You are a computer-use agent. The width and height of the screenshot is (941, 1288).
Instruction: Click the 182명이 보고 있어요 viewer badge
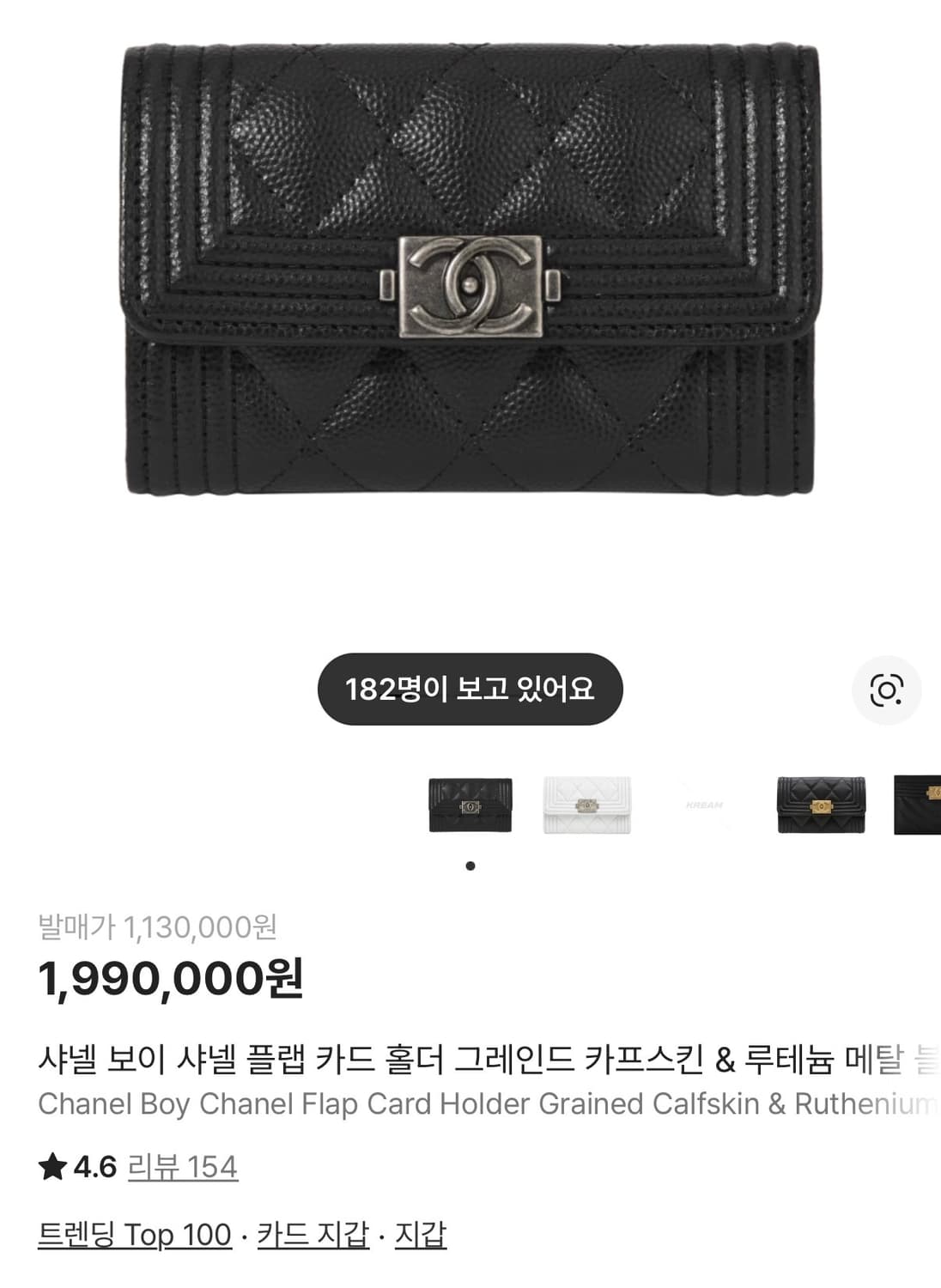point(470,688)
